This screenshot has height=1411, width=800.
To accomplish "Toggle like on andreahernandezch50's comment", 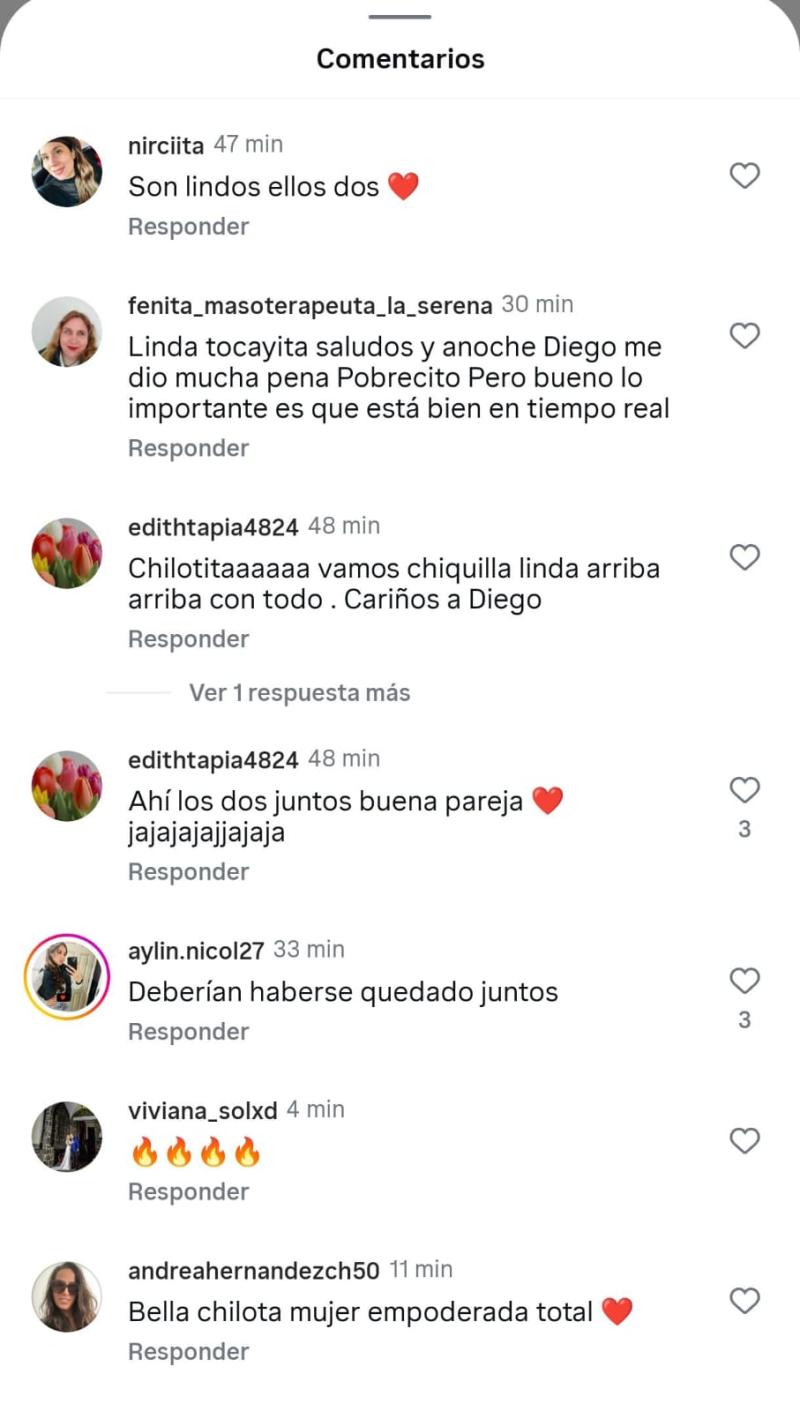I will [x=744, y=1301].
